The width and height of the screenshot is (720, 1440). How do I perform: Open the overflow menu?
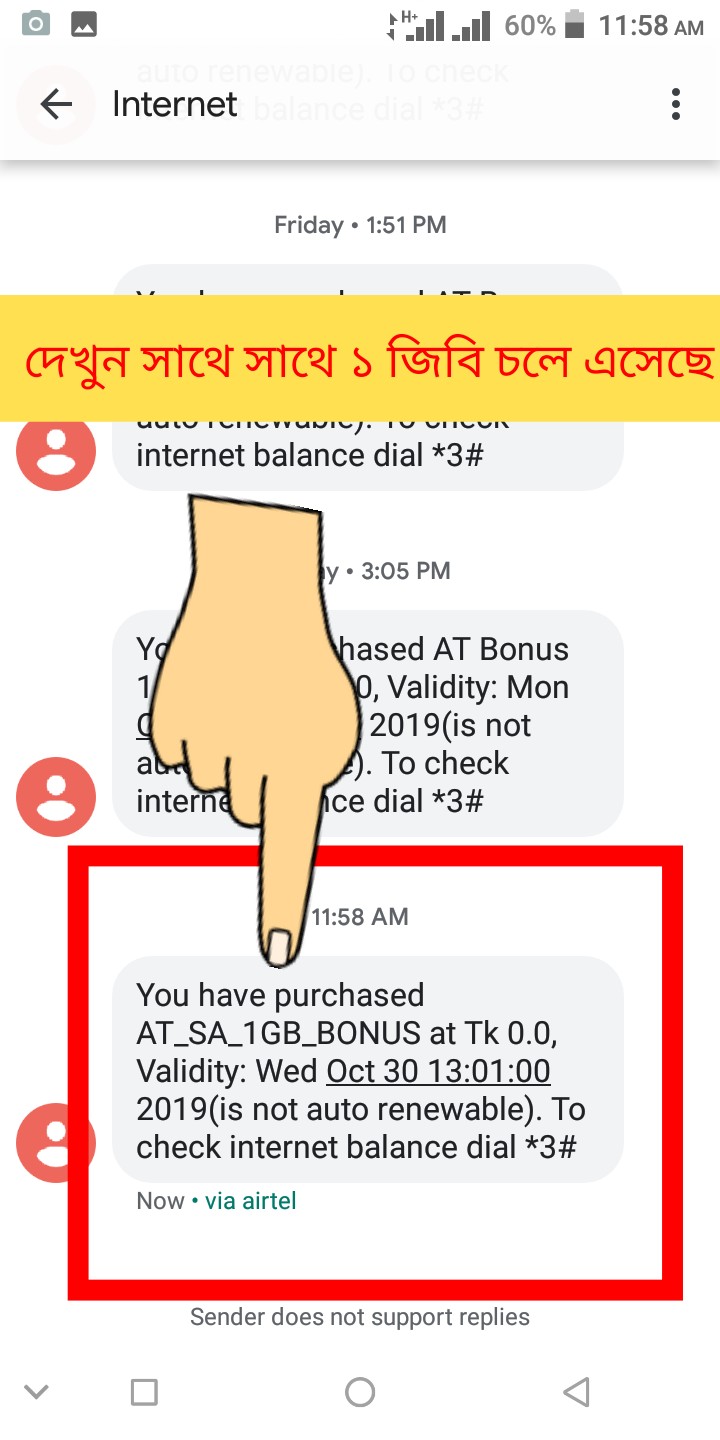click(676, 104)
